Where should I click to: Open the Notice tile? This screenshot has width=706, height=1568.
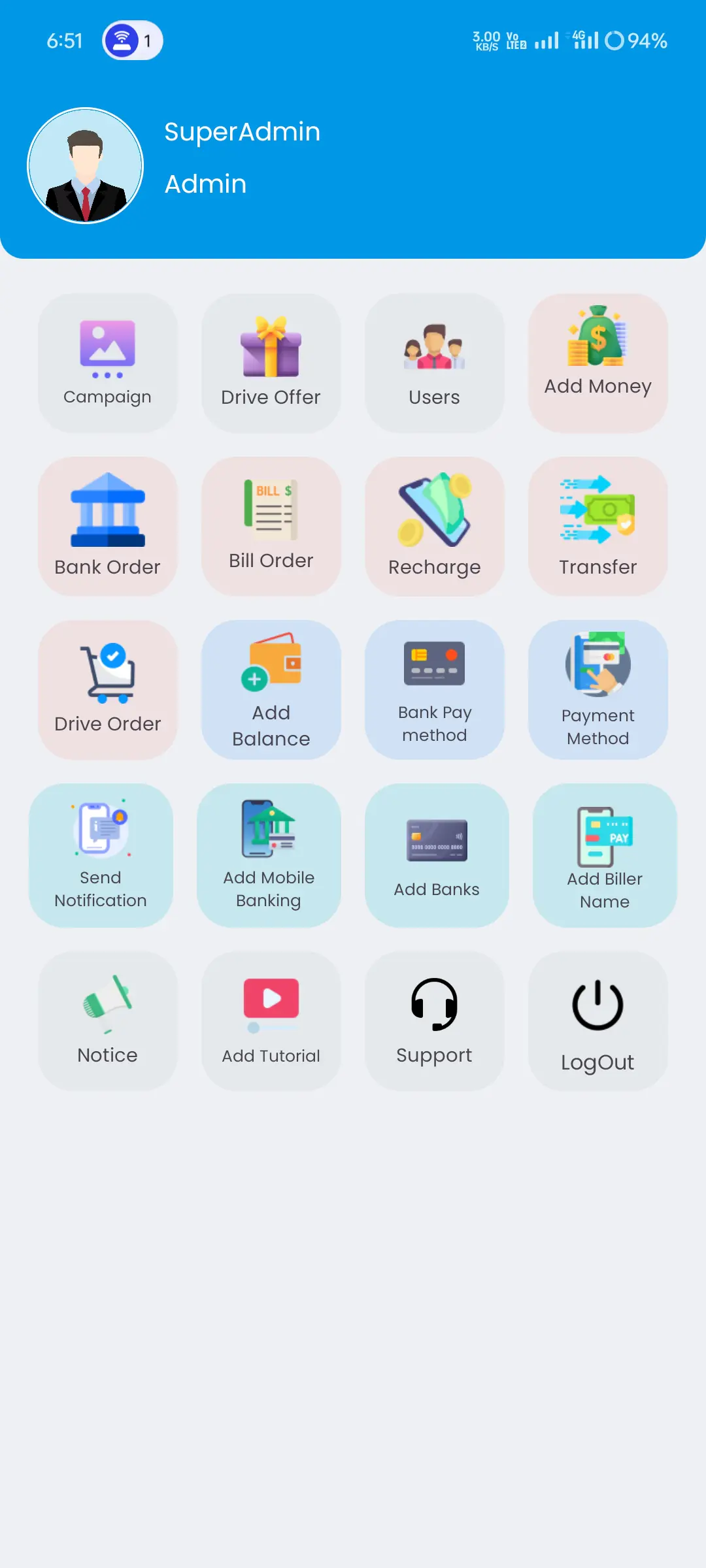(108, 1021)
